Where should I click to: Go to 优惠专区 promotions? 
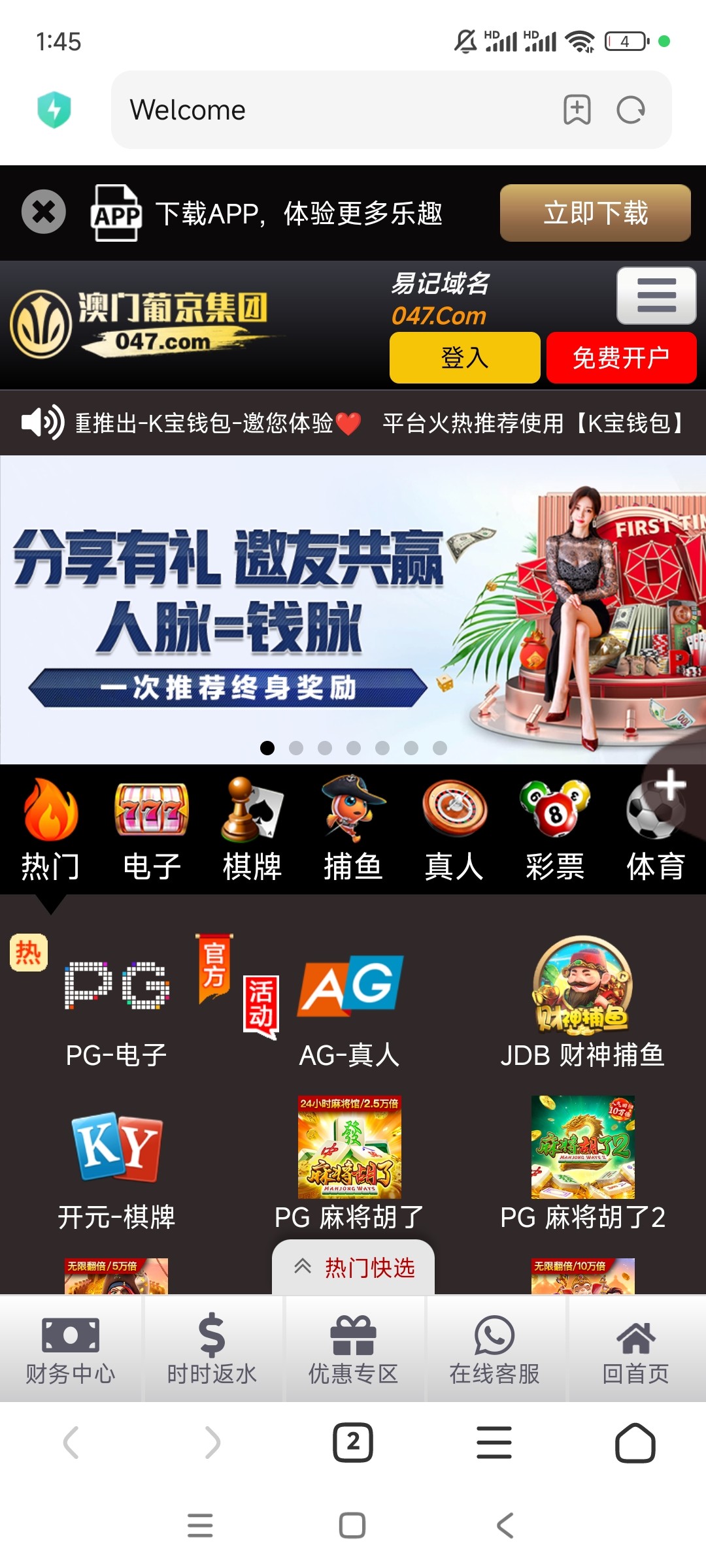353,1349
